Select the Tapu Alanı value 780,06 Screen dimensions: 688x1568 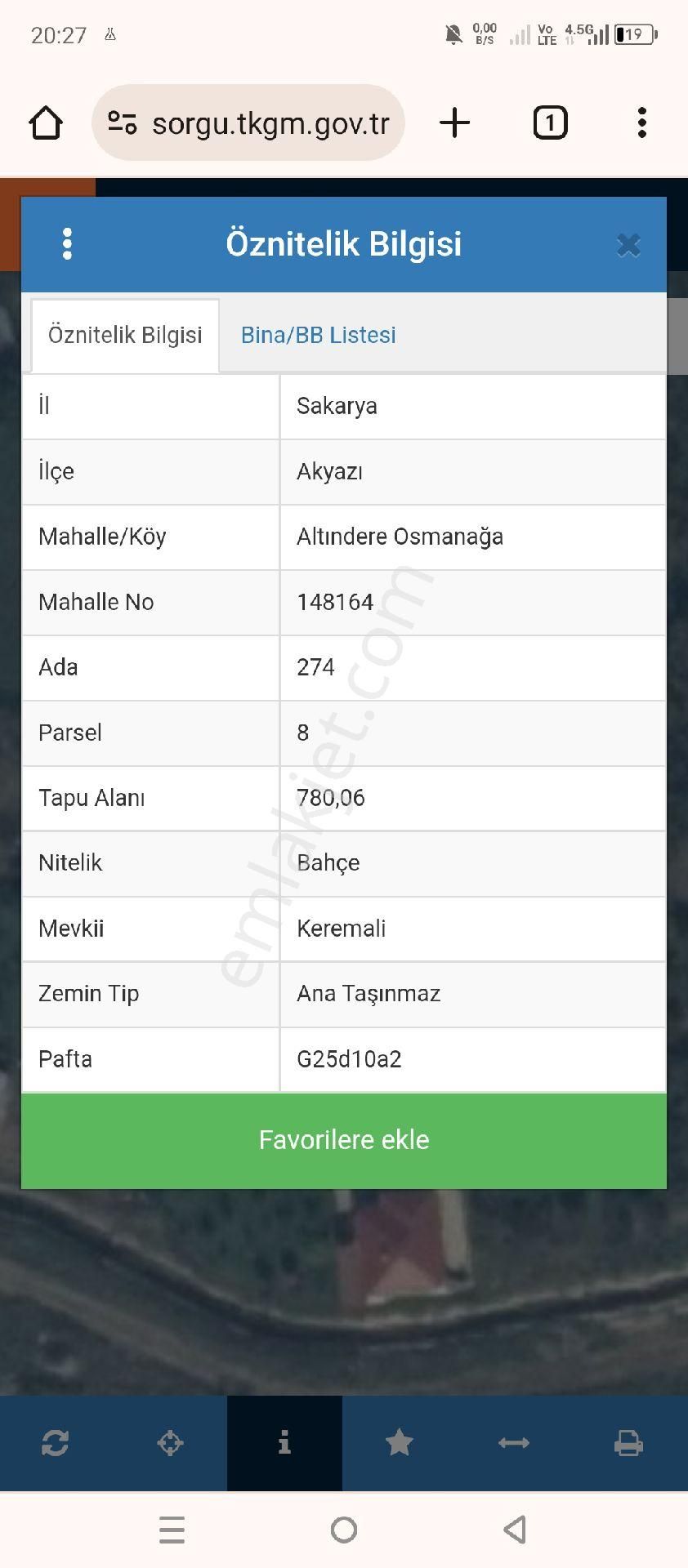click(331, 798)
